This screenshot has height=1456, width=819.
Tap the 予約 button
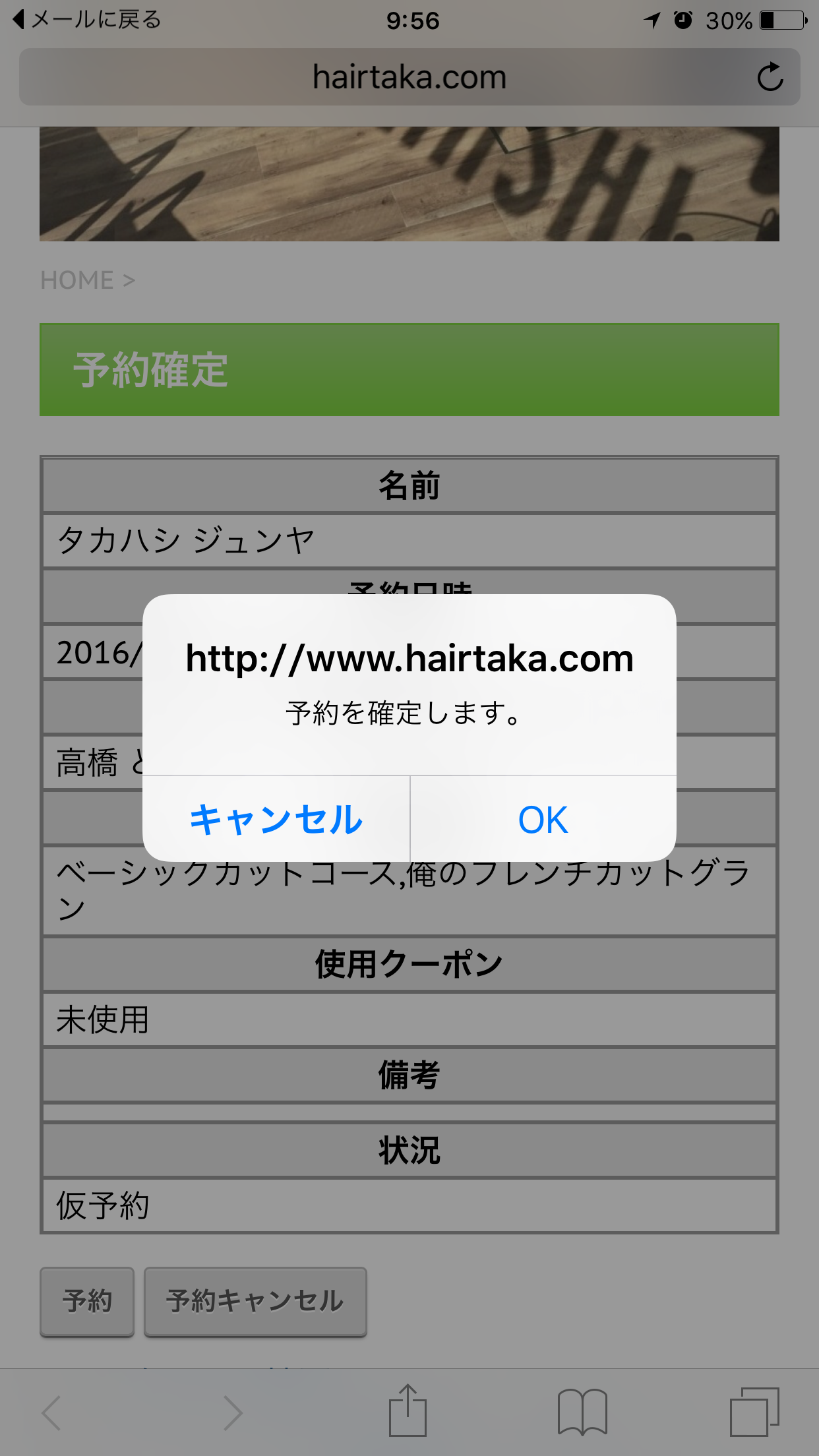[87, 1301]
